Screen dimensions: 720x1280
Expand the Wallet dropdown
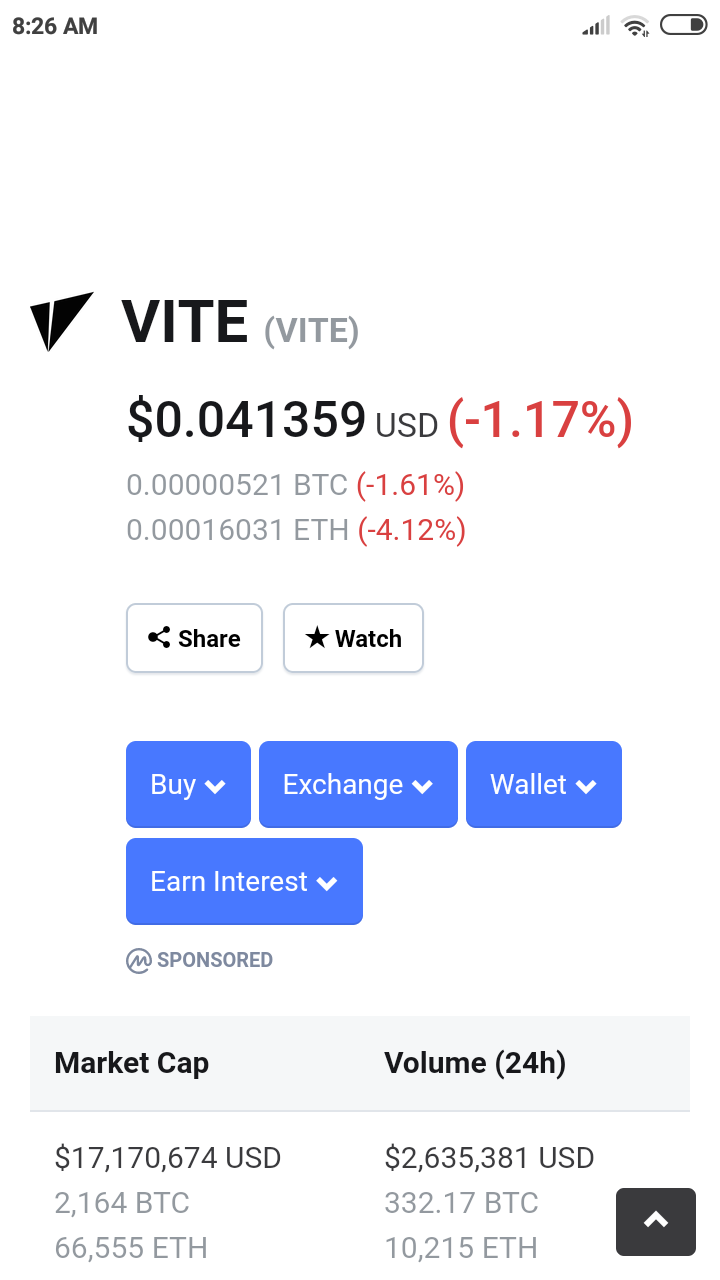(544, 785)
